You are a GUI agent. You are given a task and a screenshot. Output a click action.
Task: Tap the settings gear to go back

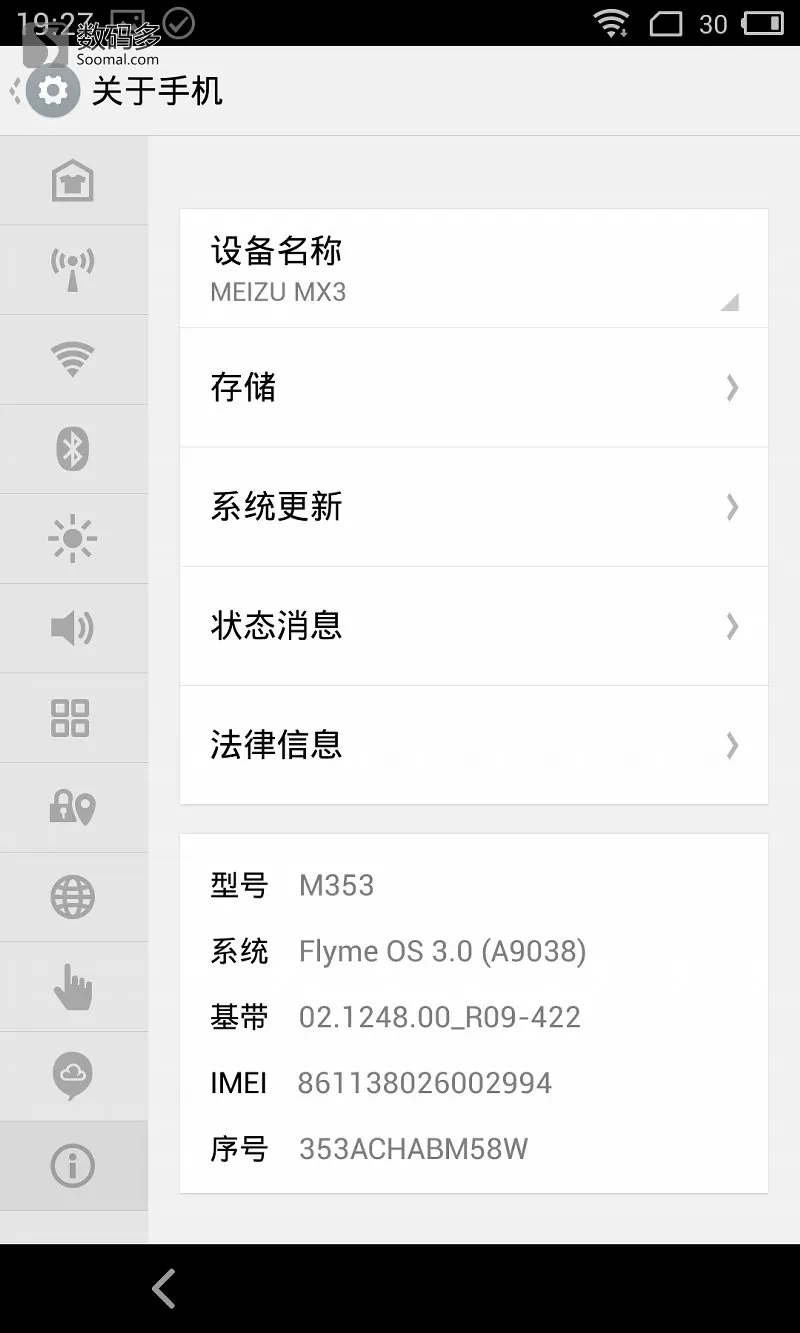pyautogui.click(x=52, y=91)
